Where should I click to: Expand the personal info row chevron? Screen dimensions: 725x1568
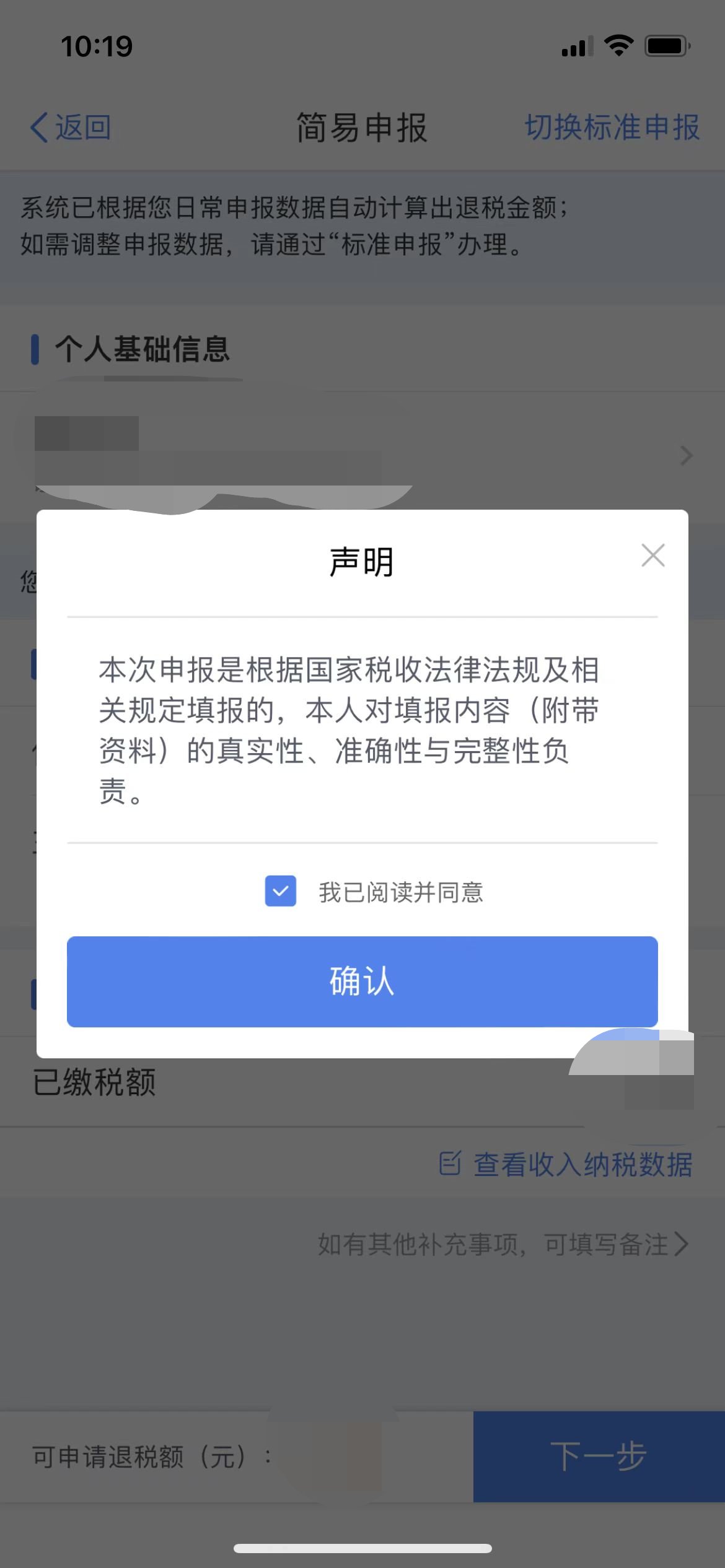coord(686,456)
